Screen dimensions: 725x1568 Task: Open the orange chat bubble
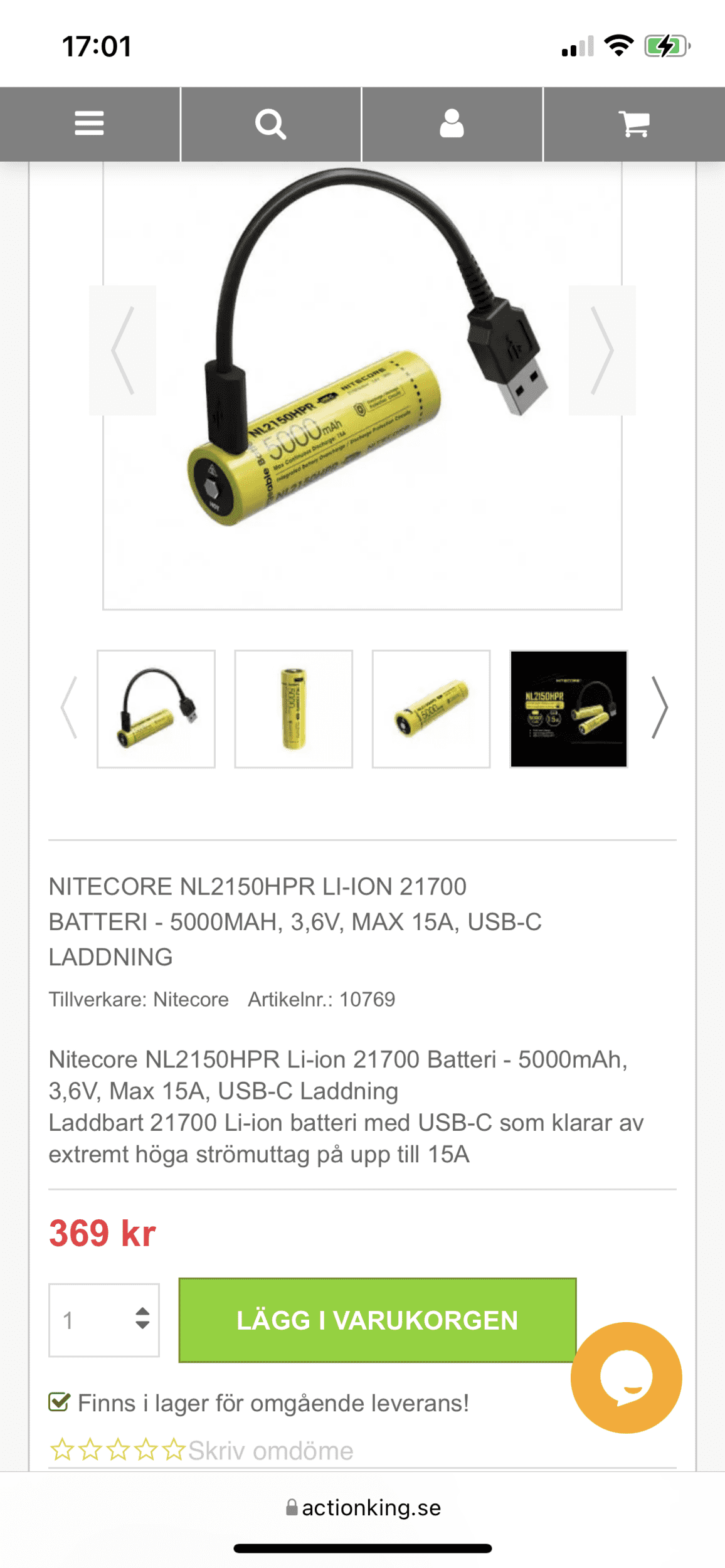click(x=626, y=1377)
